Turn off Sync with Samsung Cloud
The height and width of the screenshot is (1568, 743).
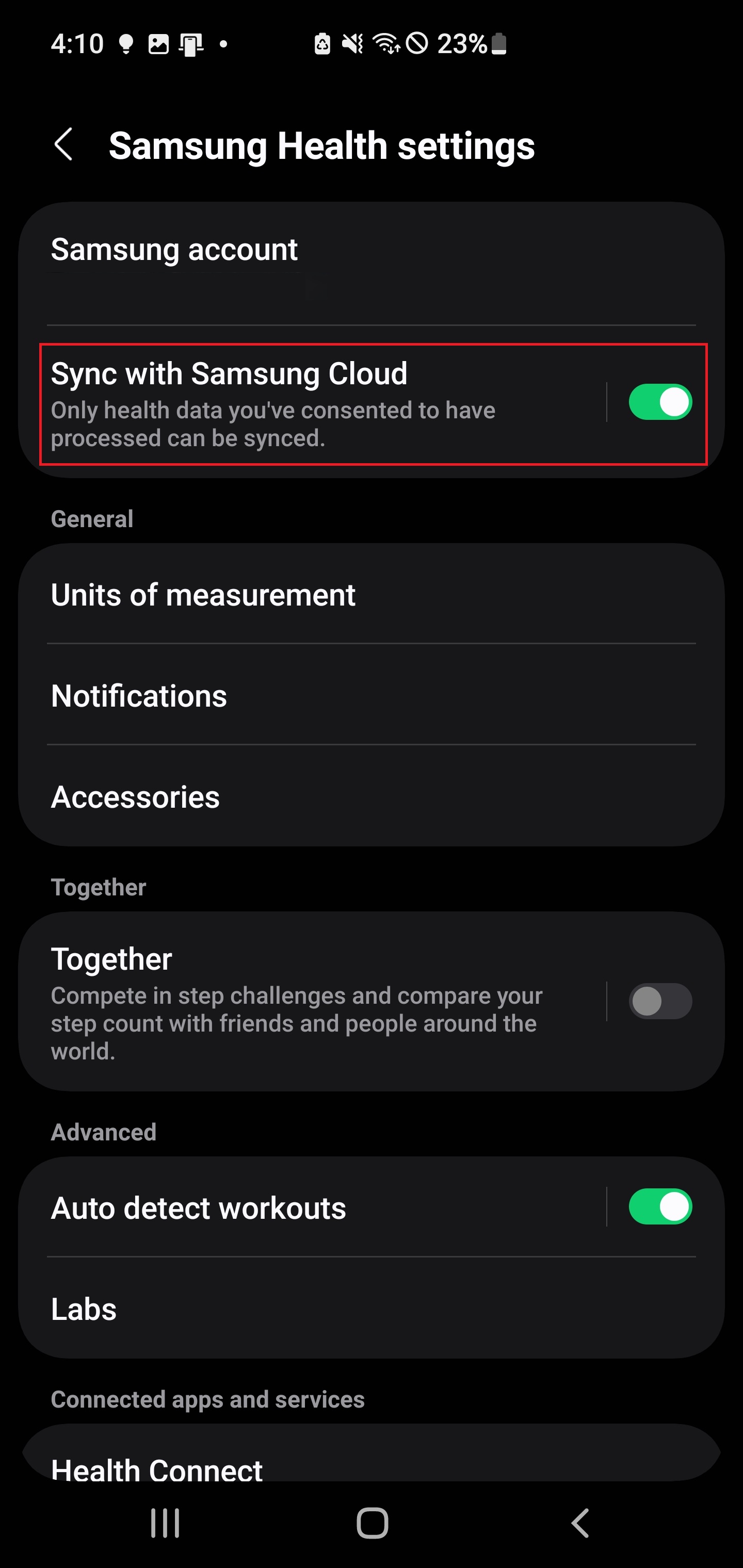click(x=659, y=402)
